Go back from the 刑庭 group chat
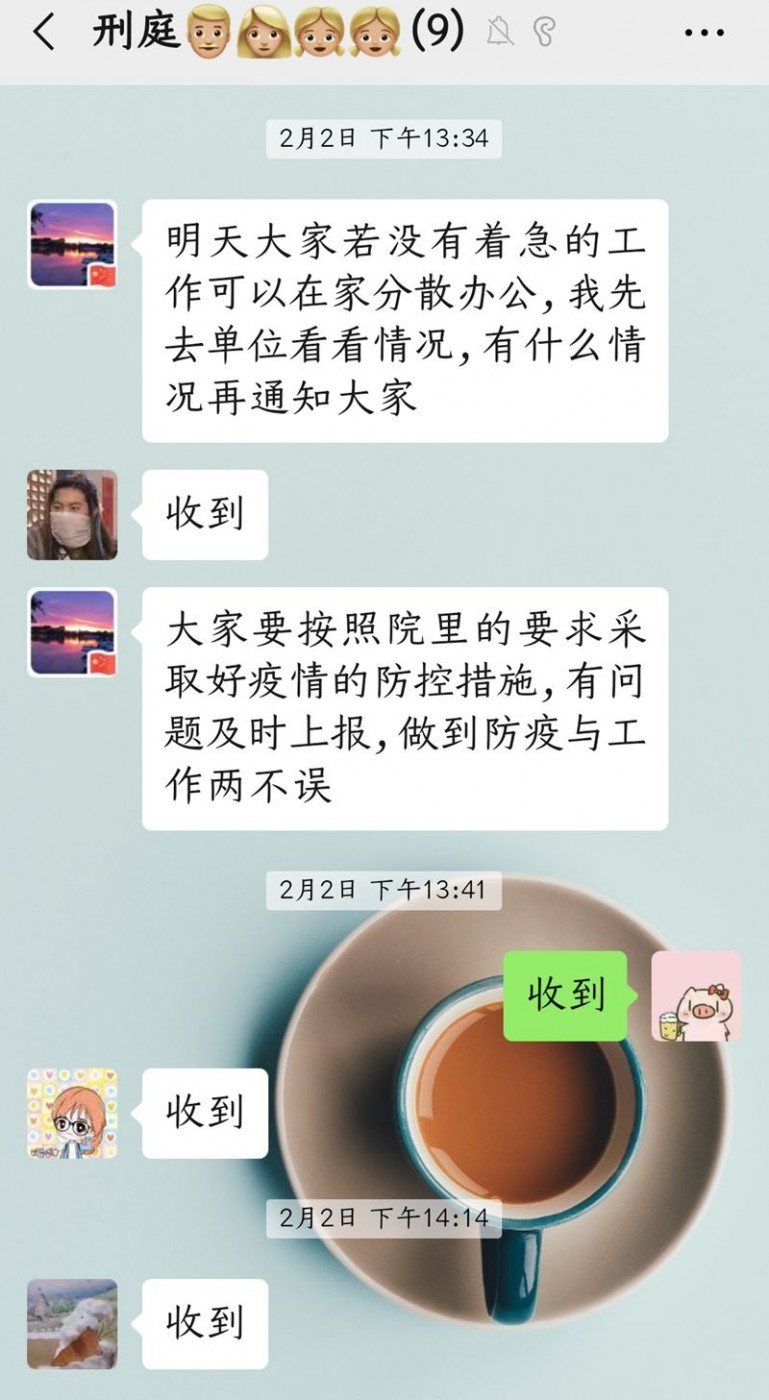The image size is (769, 1400). [43, 33]
